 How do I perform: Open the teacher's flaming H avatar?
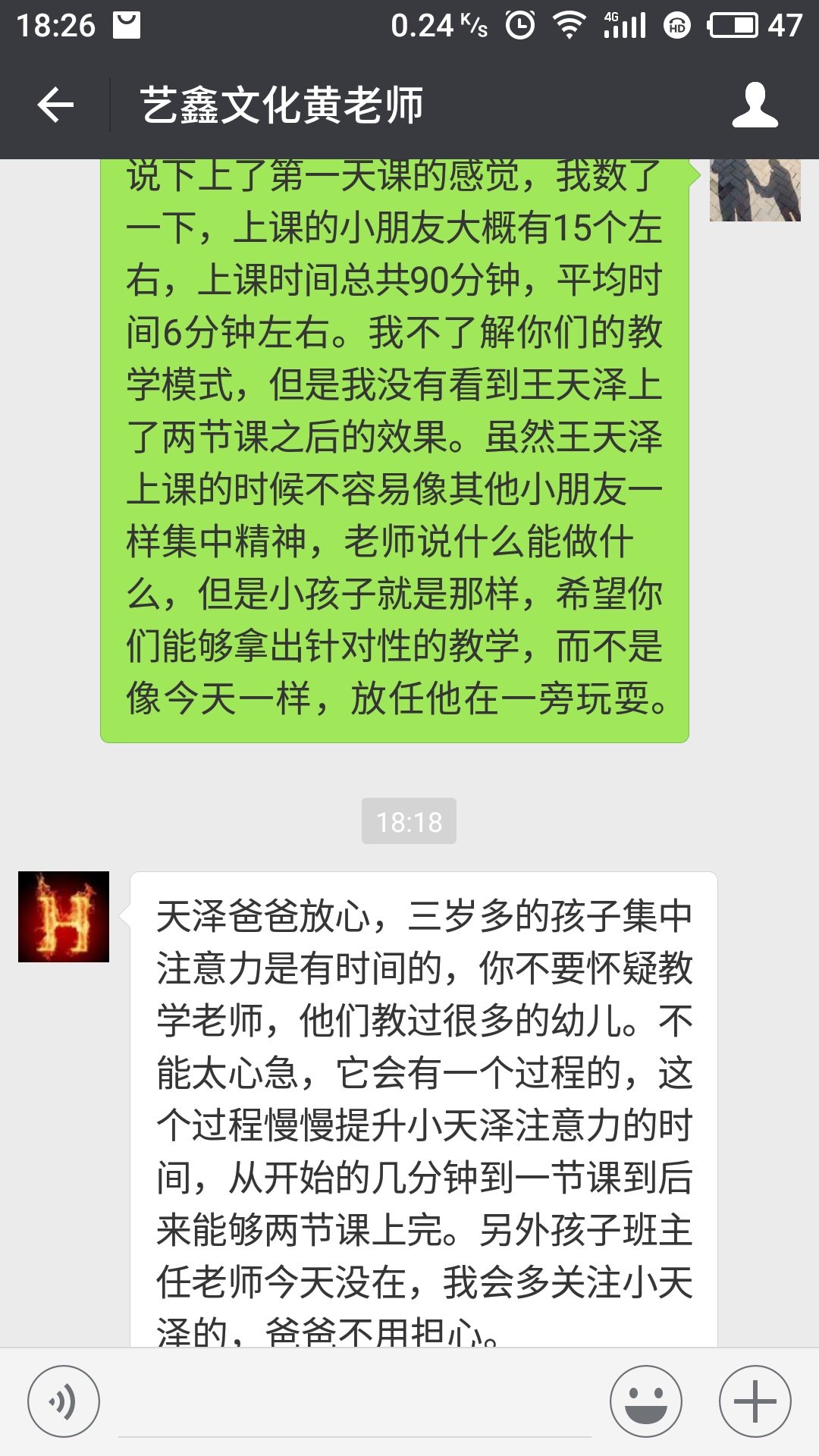coord(64,917)
